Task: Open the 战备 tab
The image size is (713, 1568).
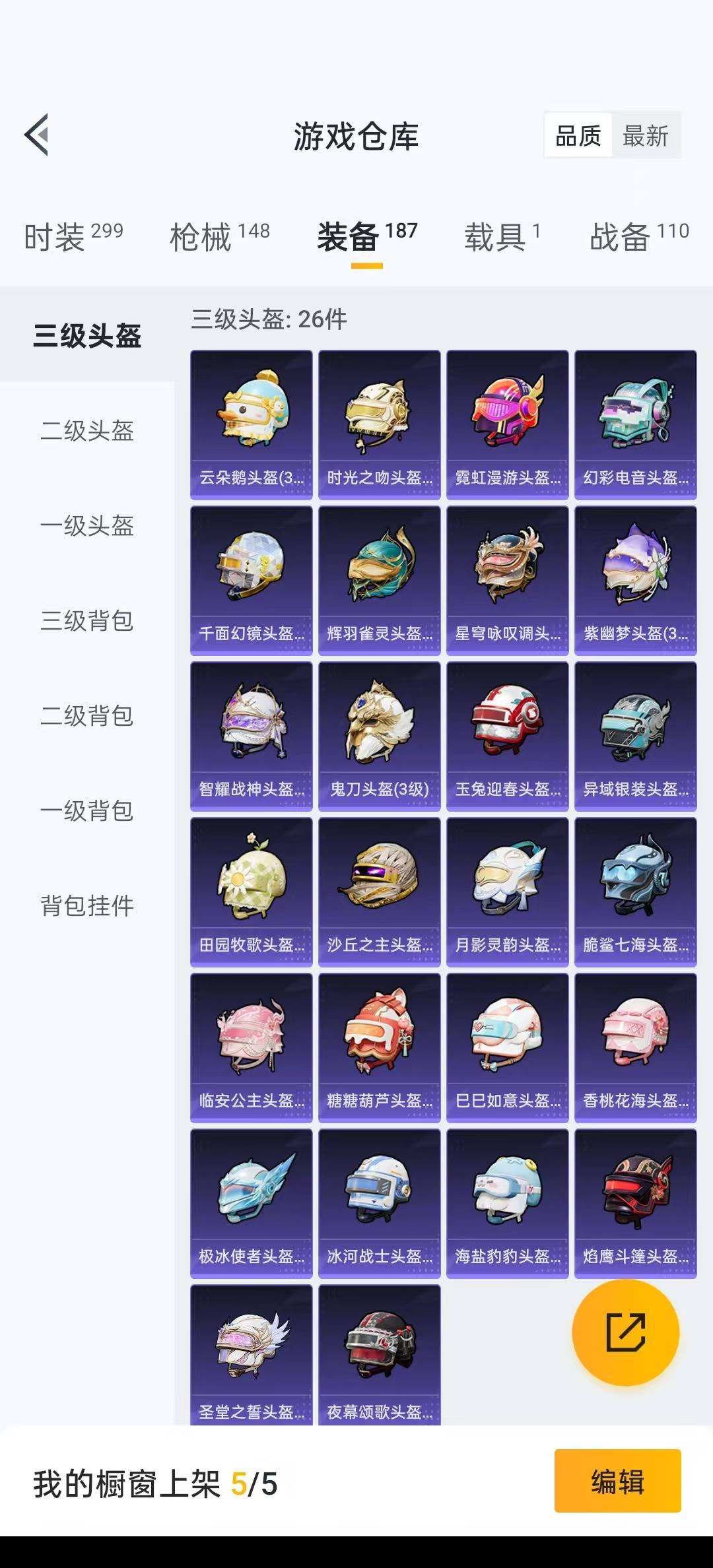Action: [639, 236]
